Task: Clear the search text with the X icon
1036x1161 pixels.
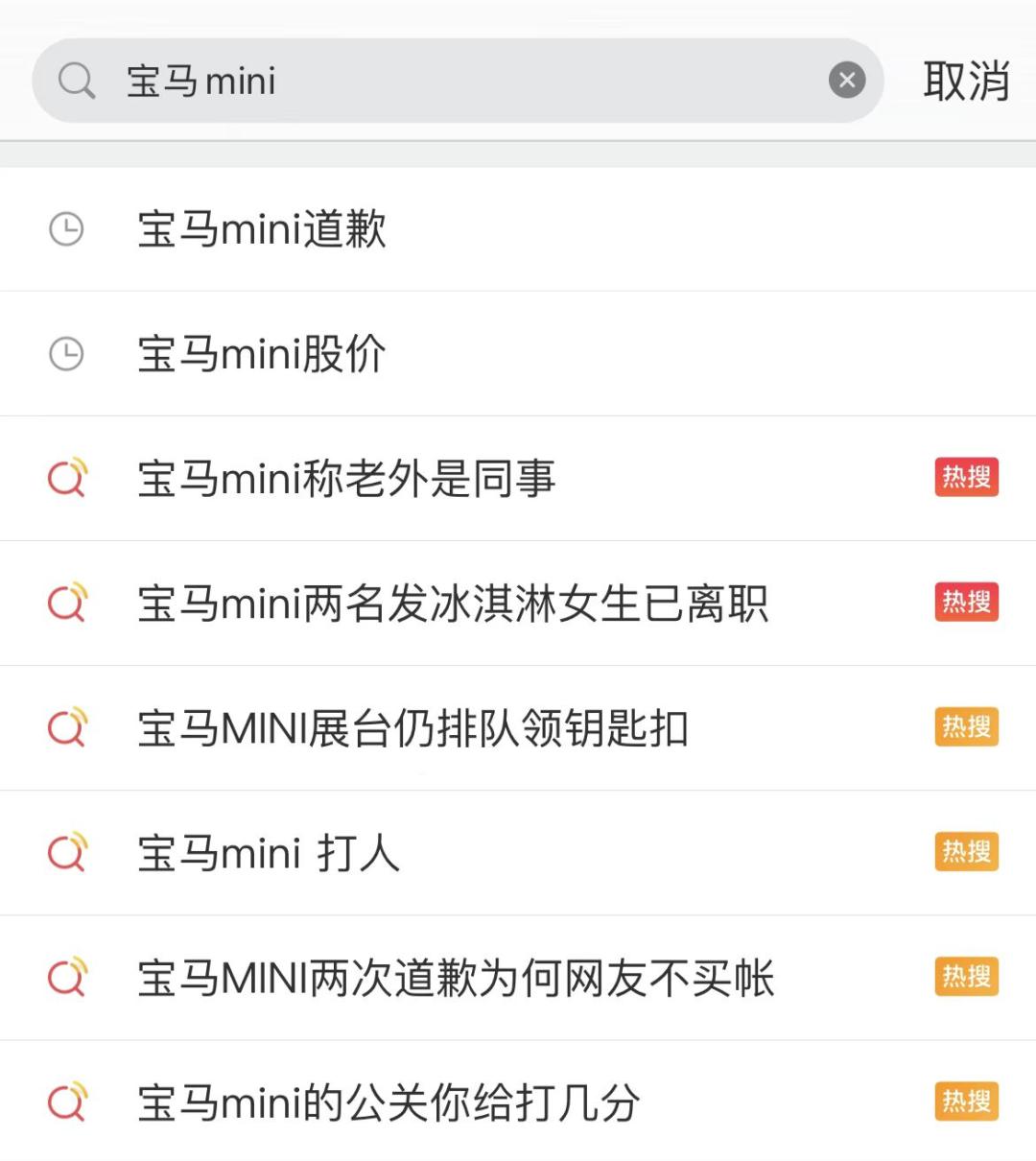Action: point(847,81)
